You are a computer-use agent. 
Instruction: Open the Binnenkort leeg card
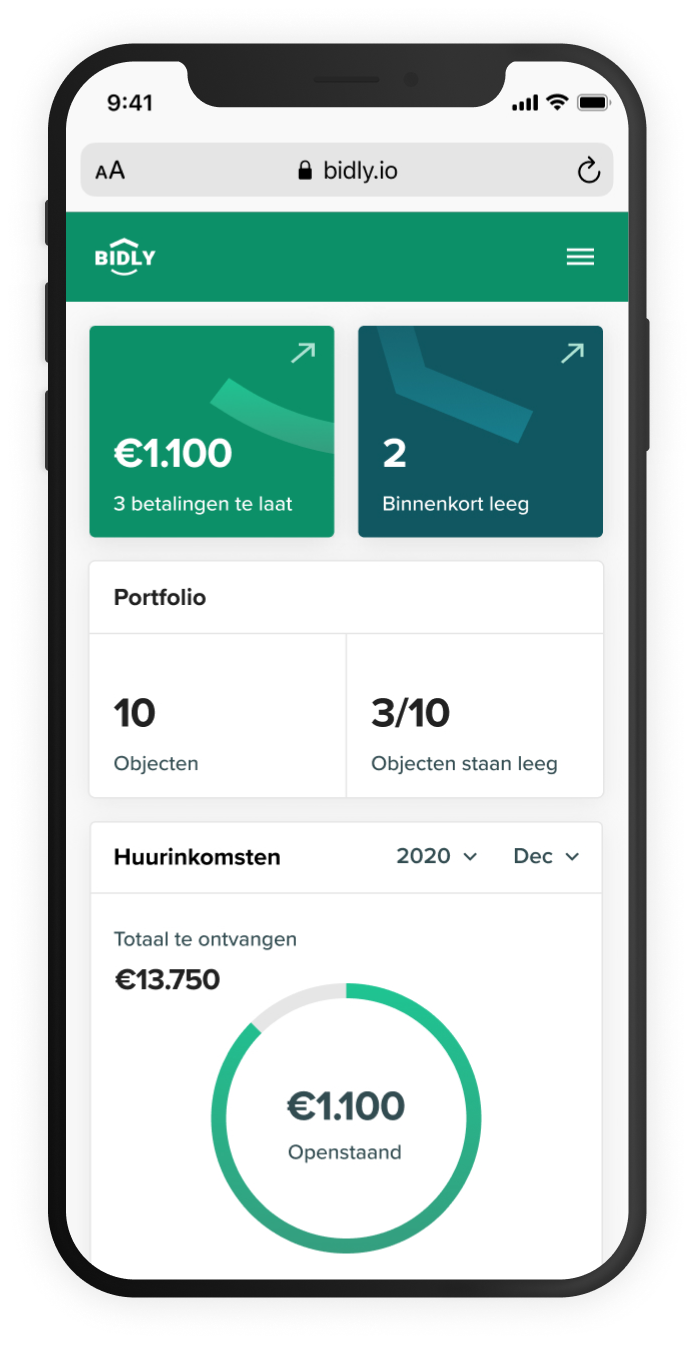480,432
